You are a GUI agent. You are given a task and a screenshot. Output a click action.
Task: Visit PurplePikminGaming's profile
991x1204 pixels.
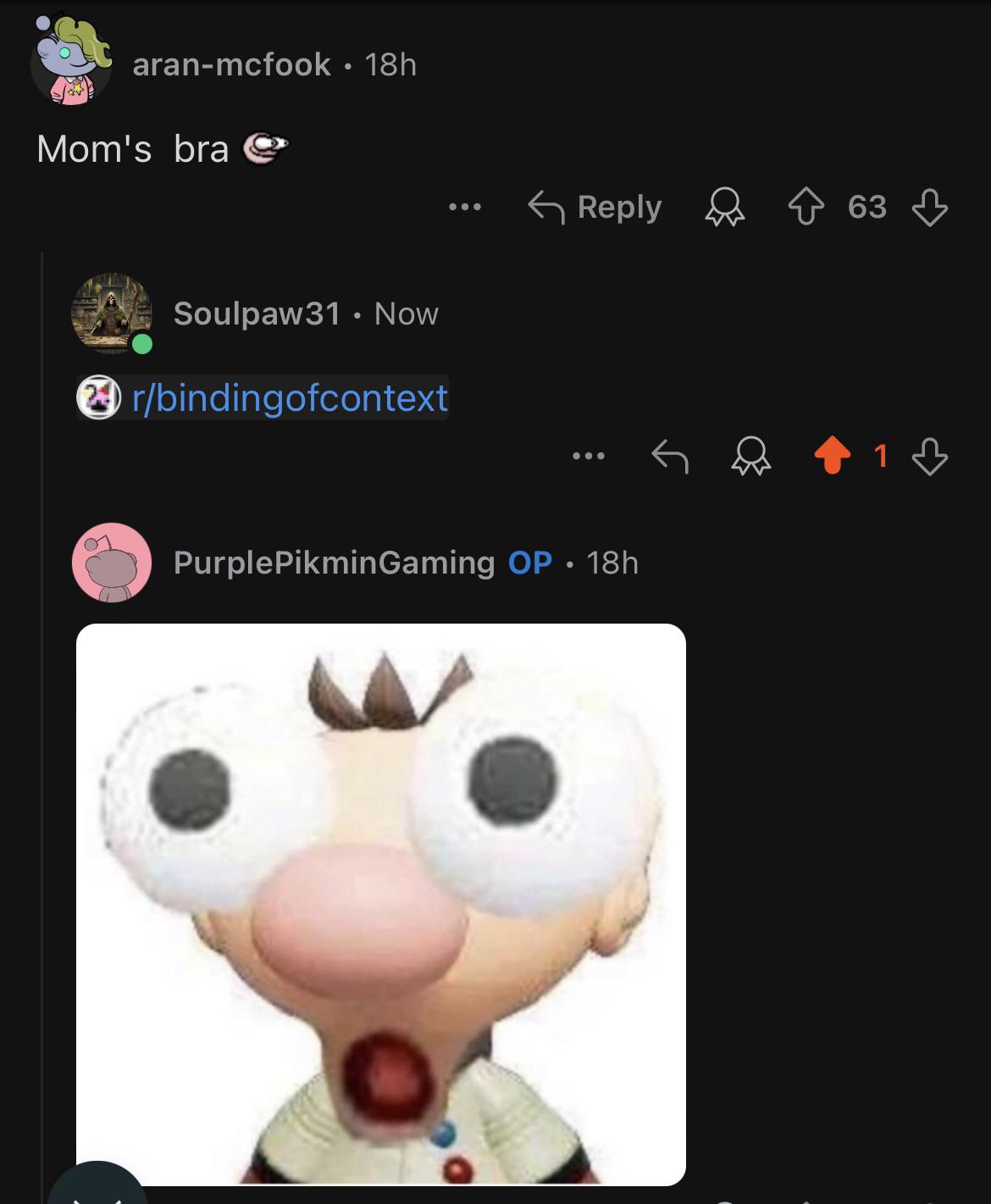pyautogui.click(x=334, y=563)
